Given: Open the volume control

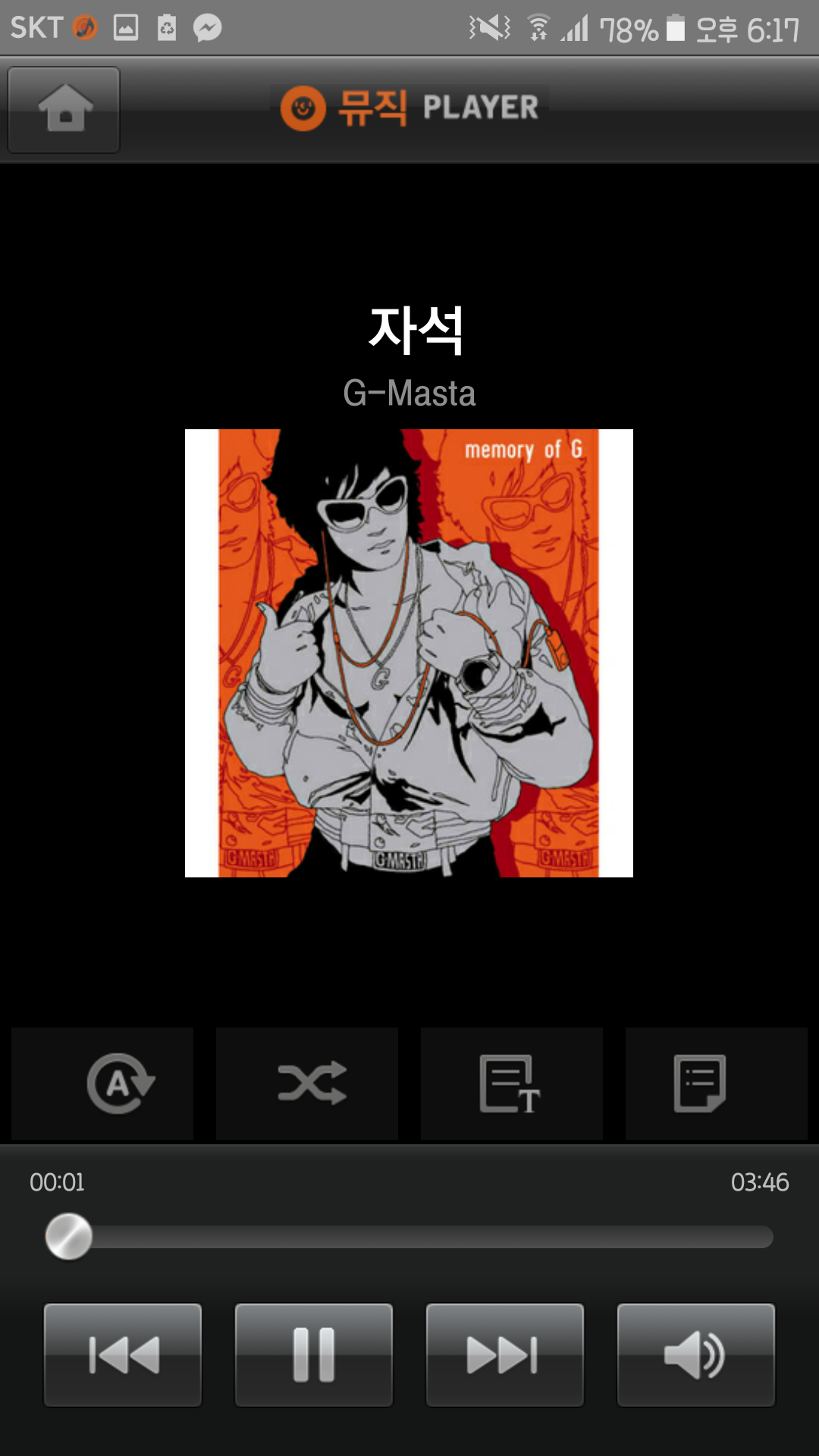Looking at the screenshot, I should tap(696, 1355).
